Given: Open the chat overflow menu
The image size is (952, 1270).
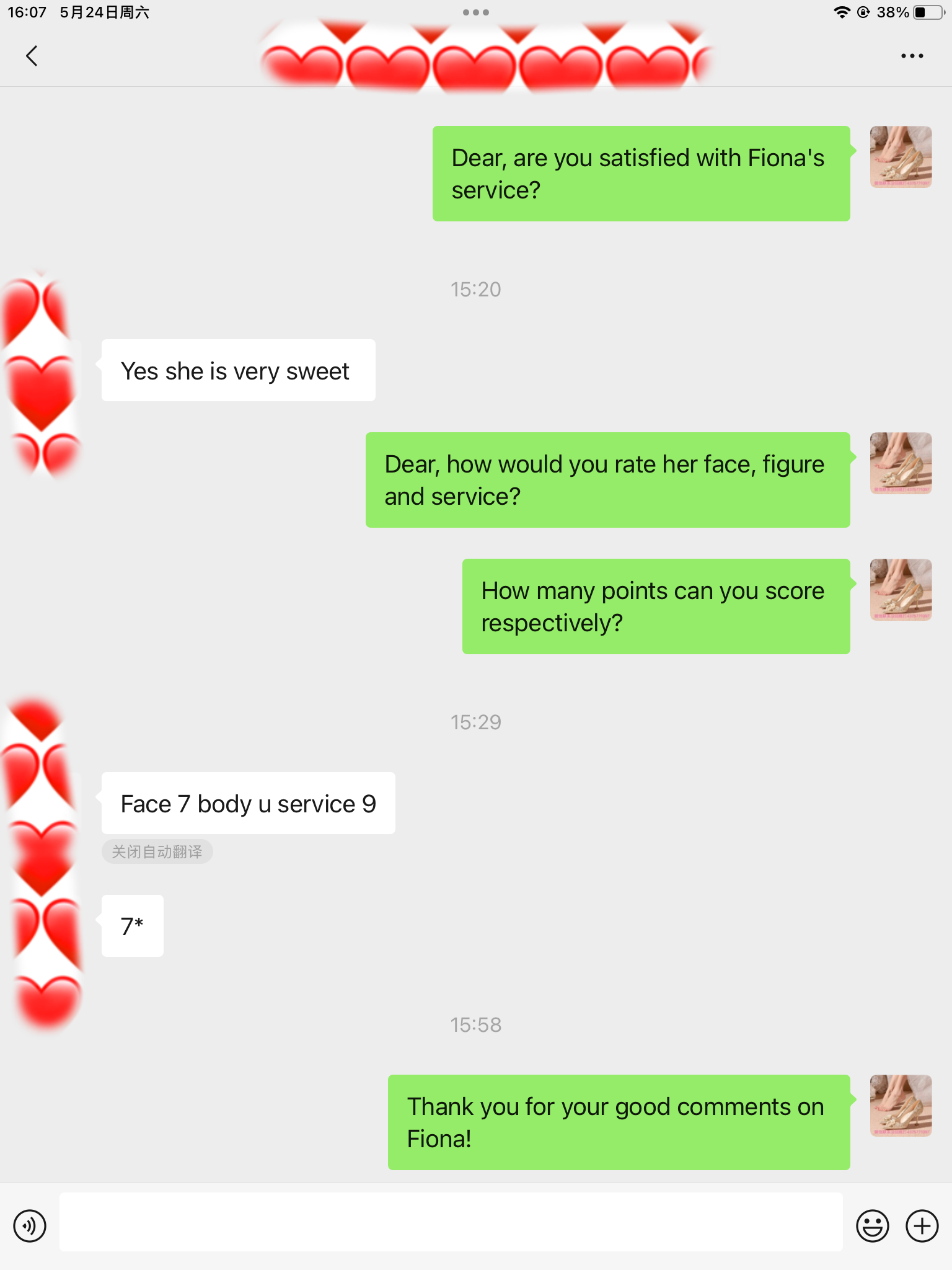Looking at the screenshot, I should pyautogui.click(x=912, y=56).
